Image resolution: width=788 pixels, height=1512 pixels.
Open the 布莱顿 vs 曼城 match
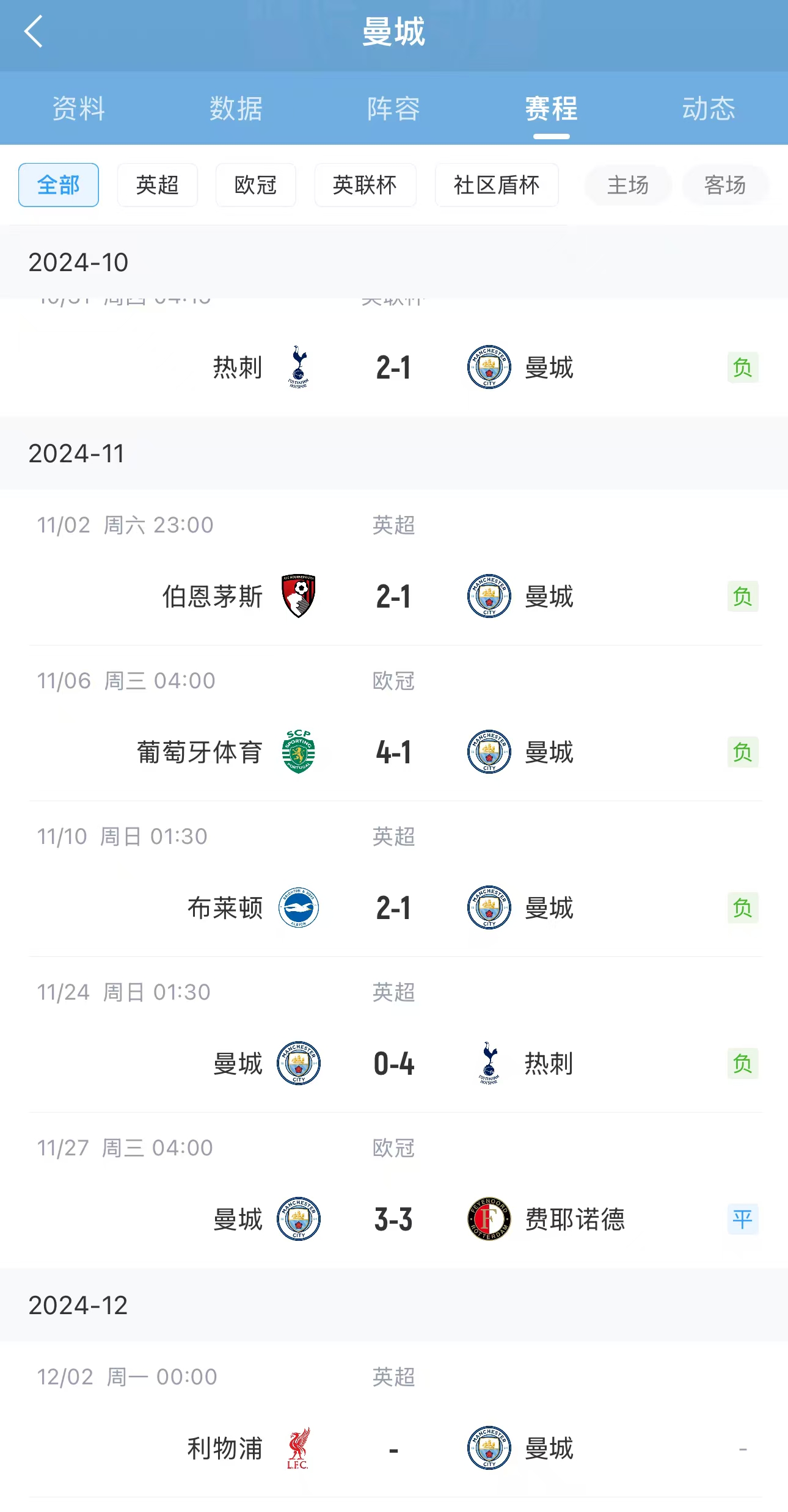pyautogui.click(x=394, y=879)
